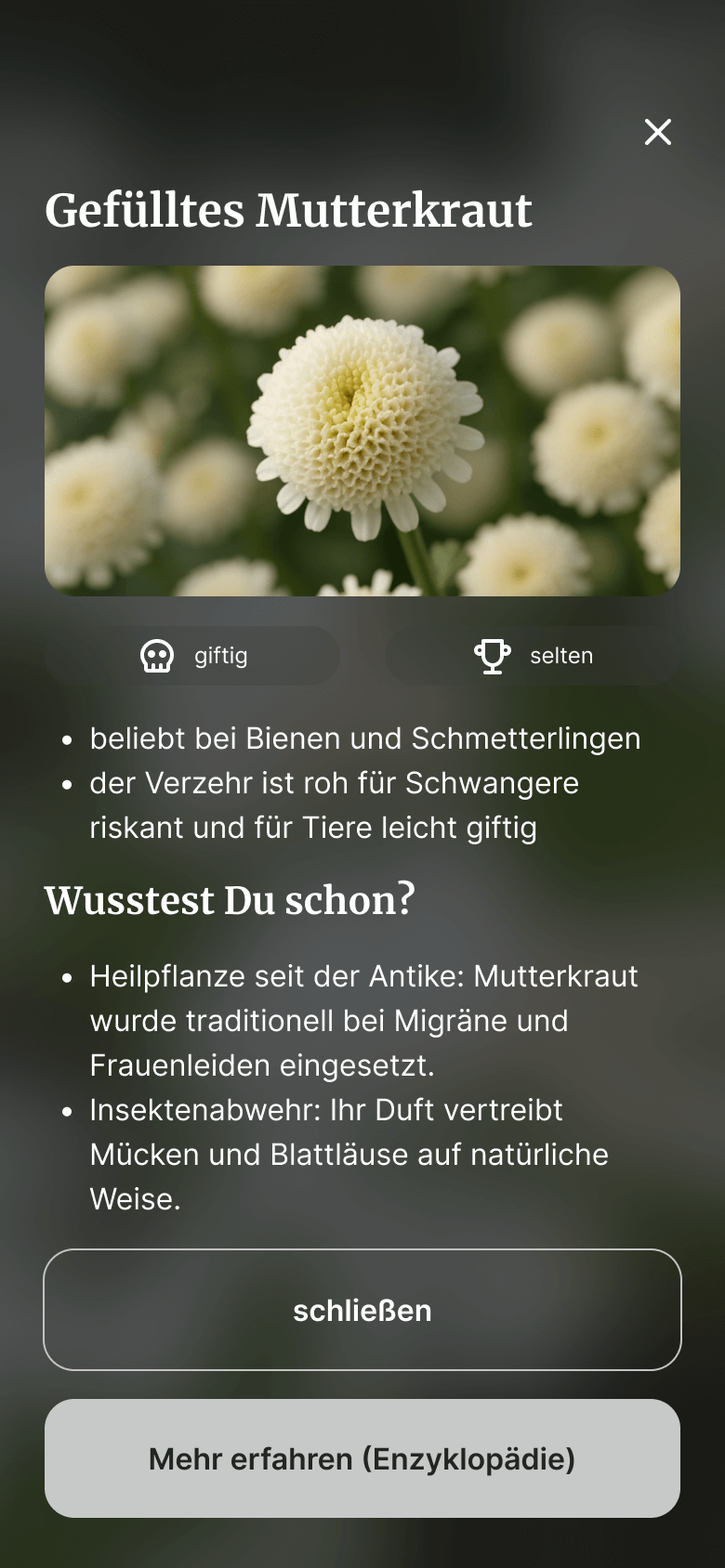This screenshot has height=1568, width=725.
Task: Enable the rarity filter via selten chip
Action: click(x=533, y=655)
